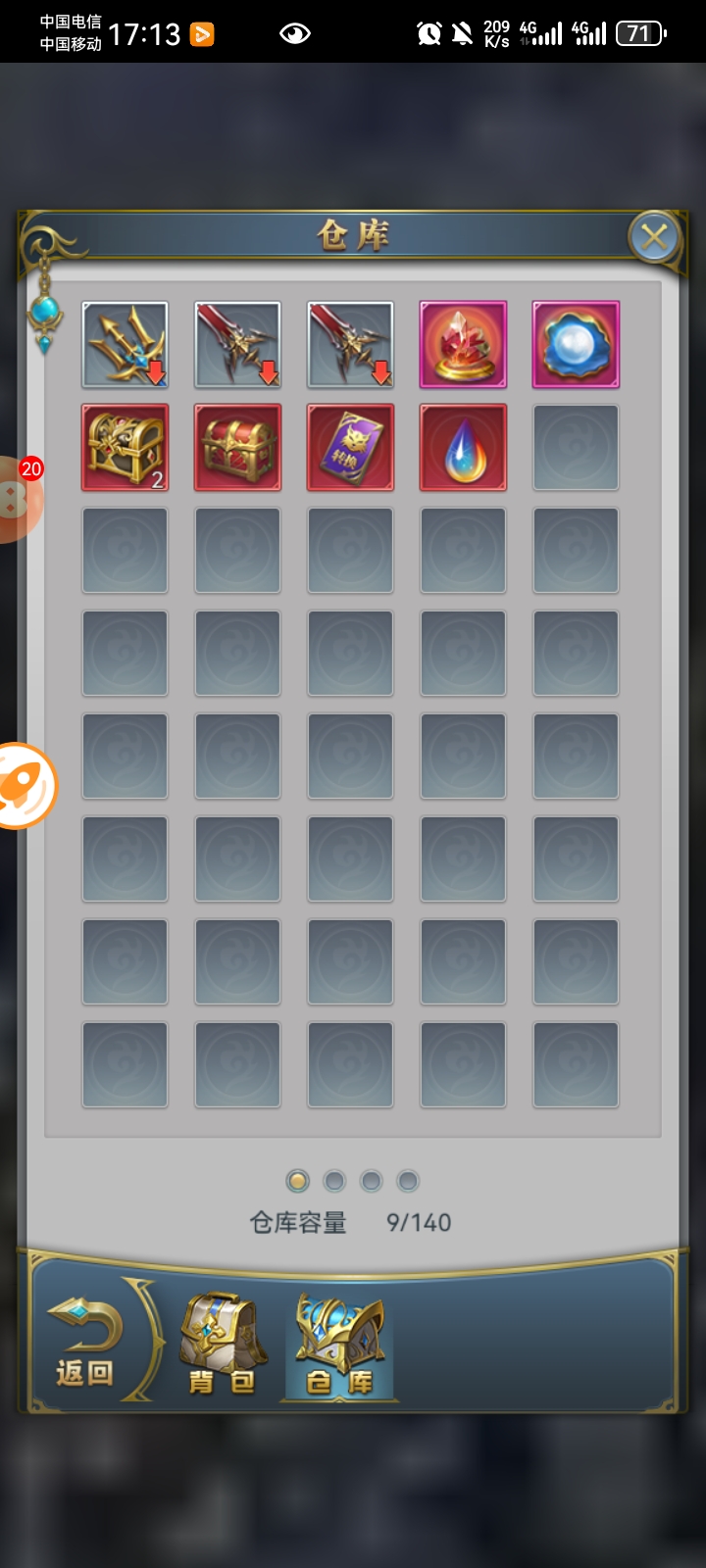Select the rainbow water droplet item
This screenshot has width=706, height=1568.
click(463, 447)
